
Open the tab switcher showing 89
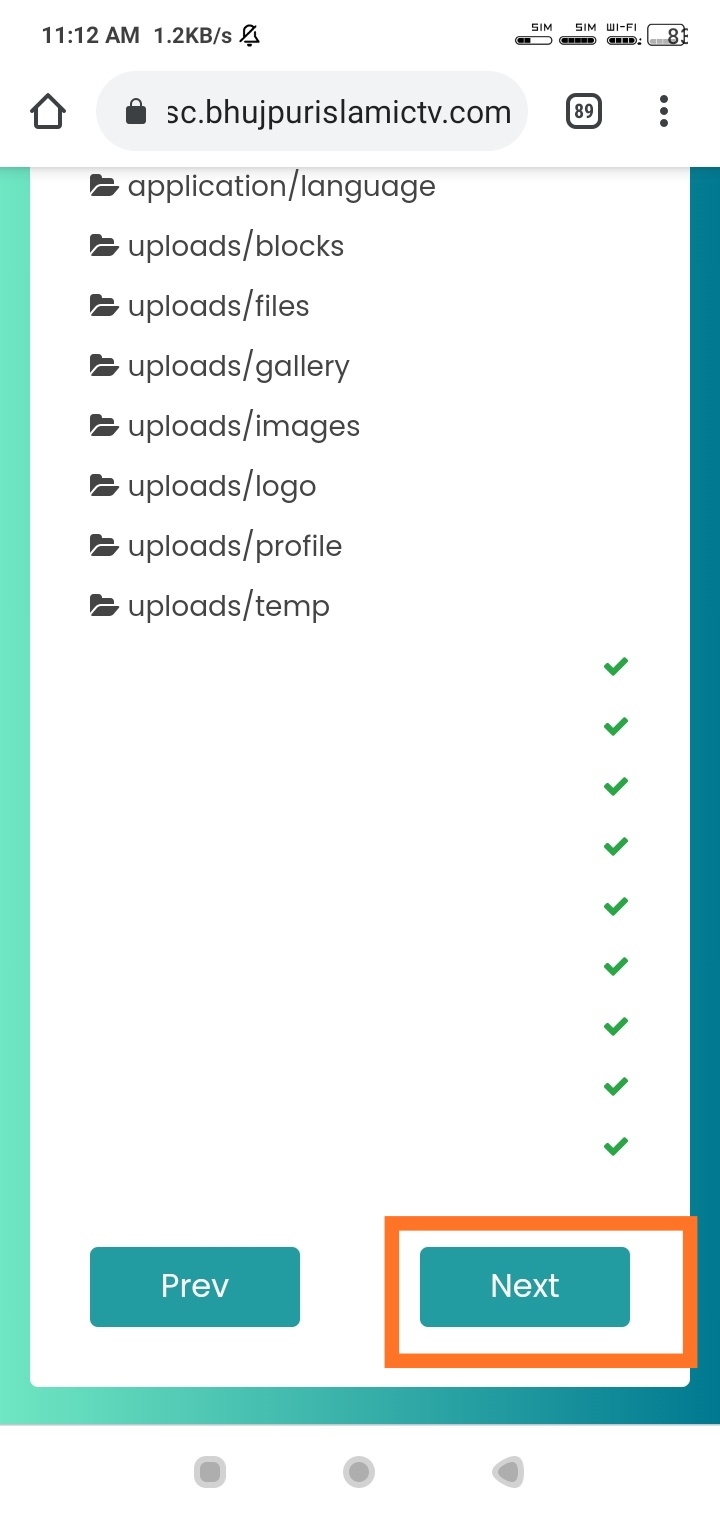click(x=584, y=111)
